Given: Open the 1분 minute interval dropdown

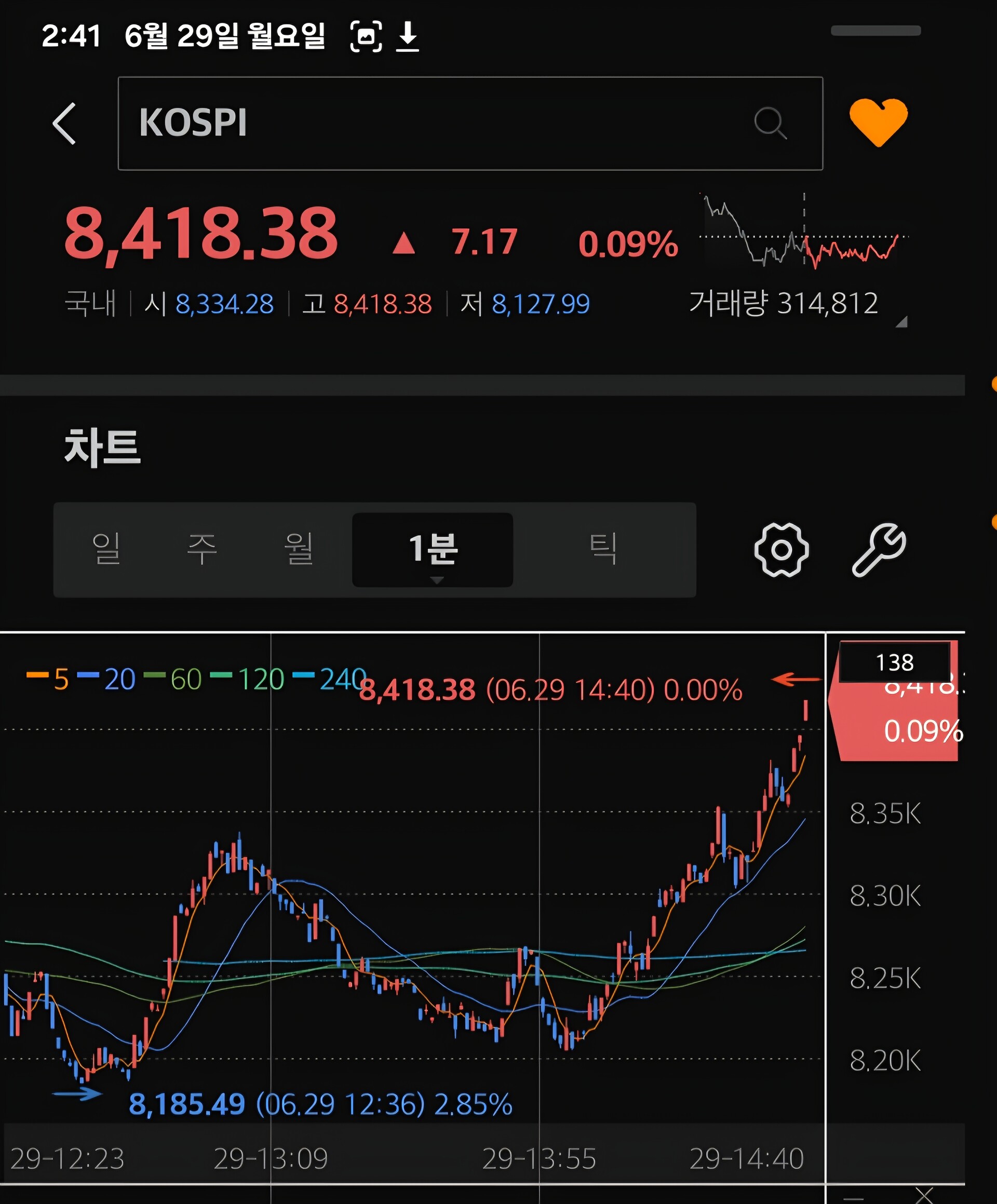Looking at the screenshot, I should 433,550.
